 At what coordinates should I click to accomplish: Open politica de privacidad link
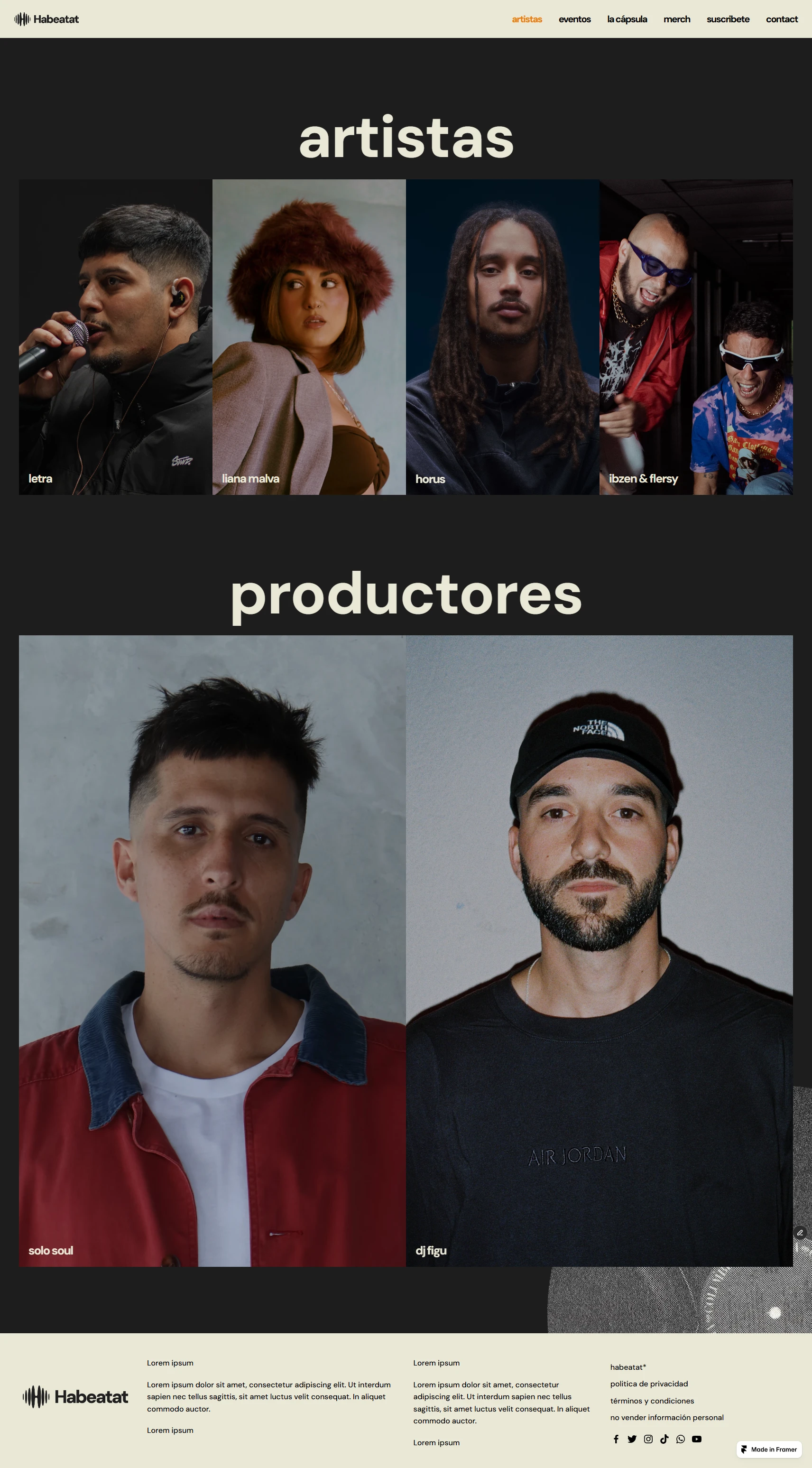(648, 1384)
